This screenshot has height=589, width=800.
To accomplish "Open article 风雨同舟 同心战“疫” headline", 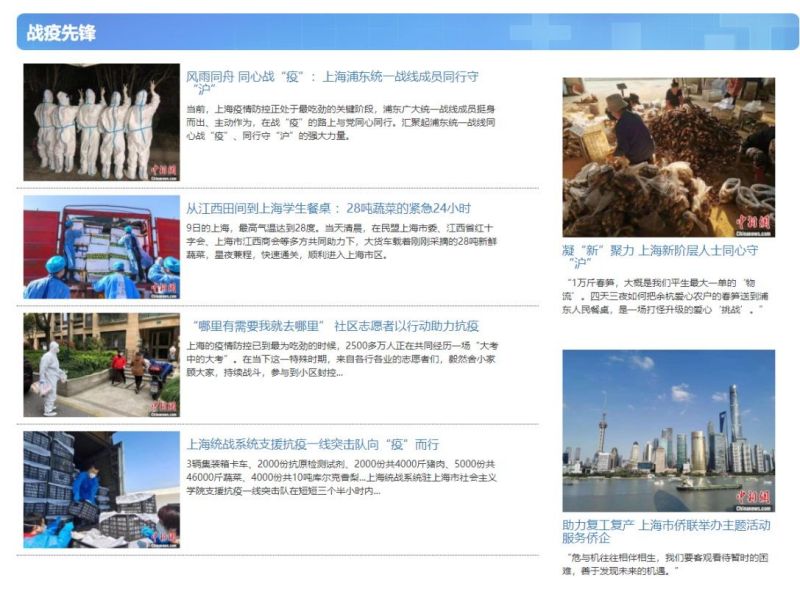I will tap(332, 76).
